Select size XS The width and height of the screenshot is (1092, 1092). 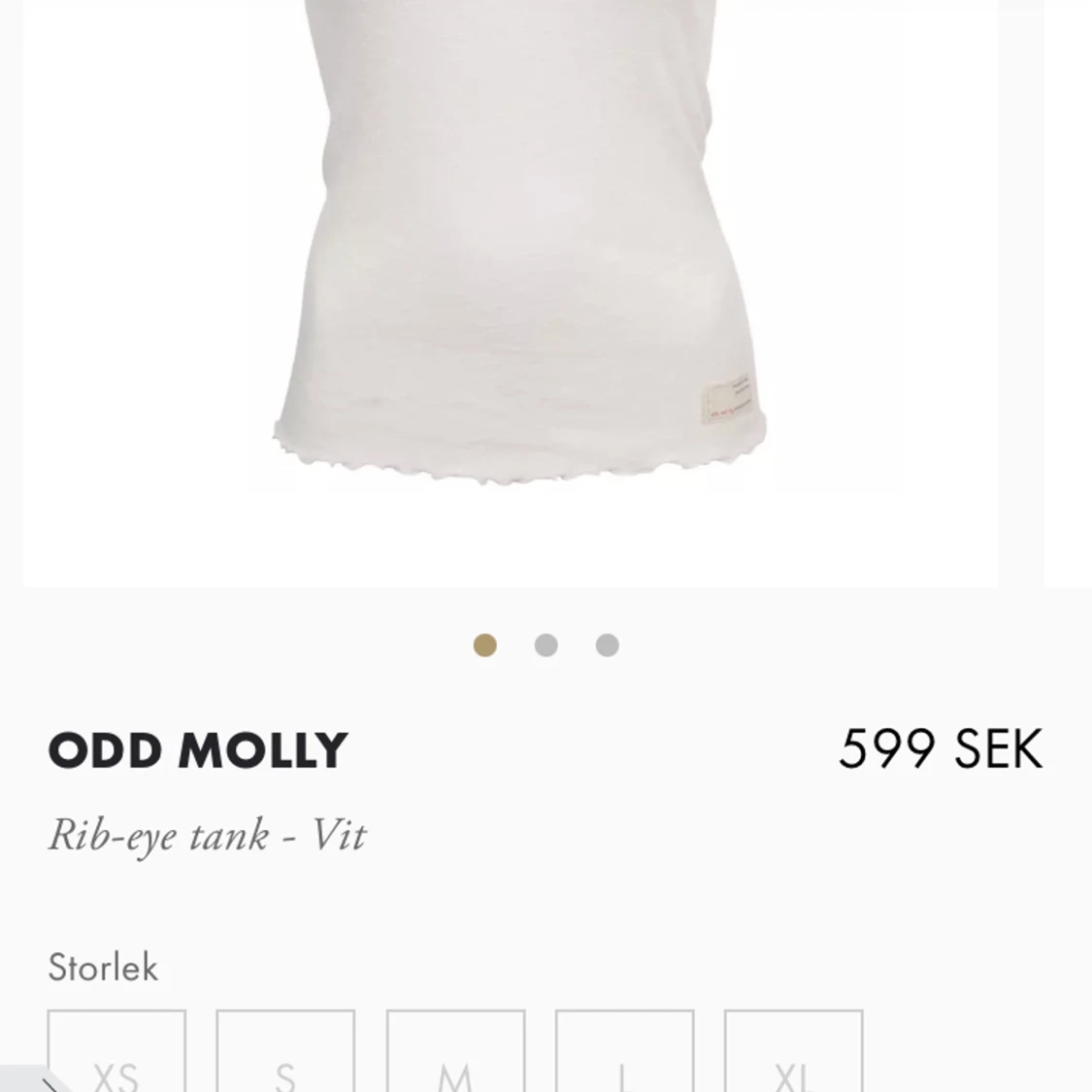pos(116,1053)
